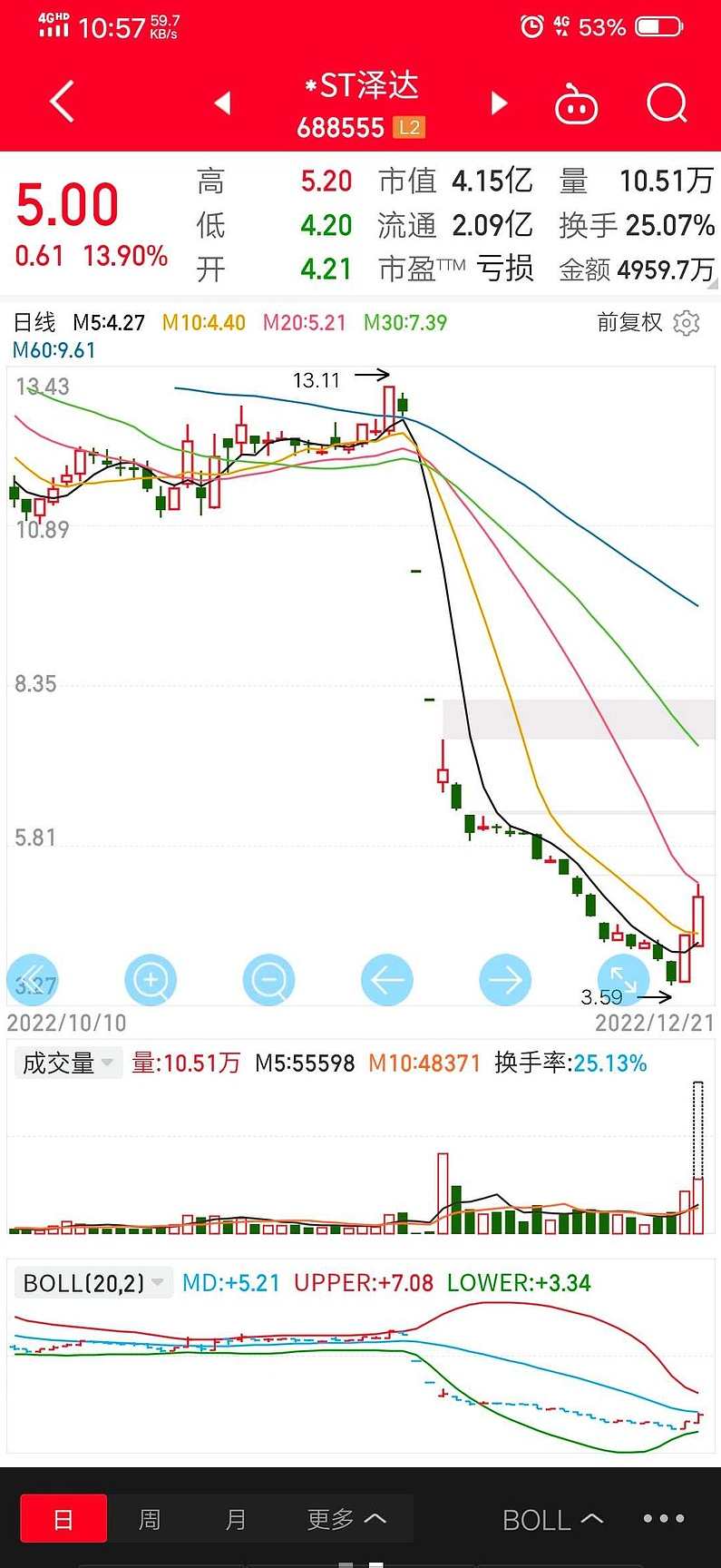Go to previous stock with left arrow
This screenshot has width=721, height=1568.
coord(223,103)
